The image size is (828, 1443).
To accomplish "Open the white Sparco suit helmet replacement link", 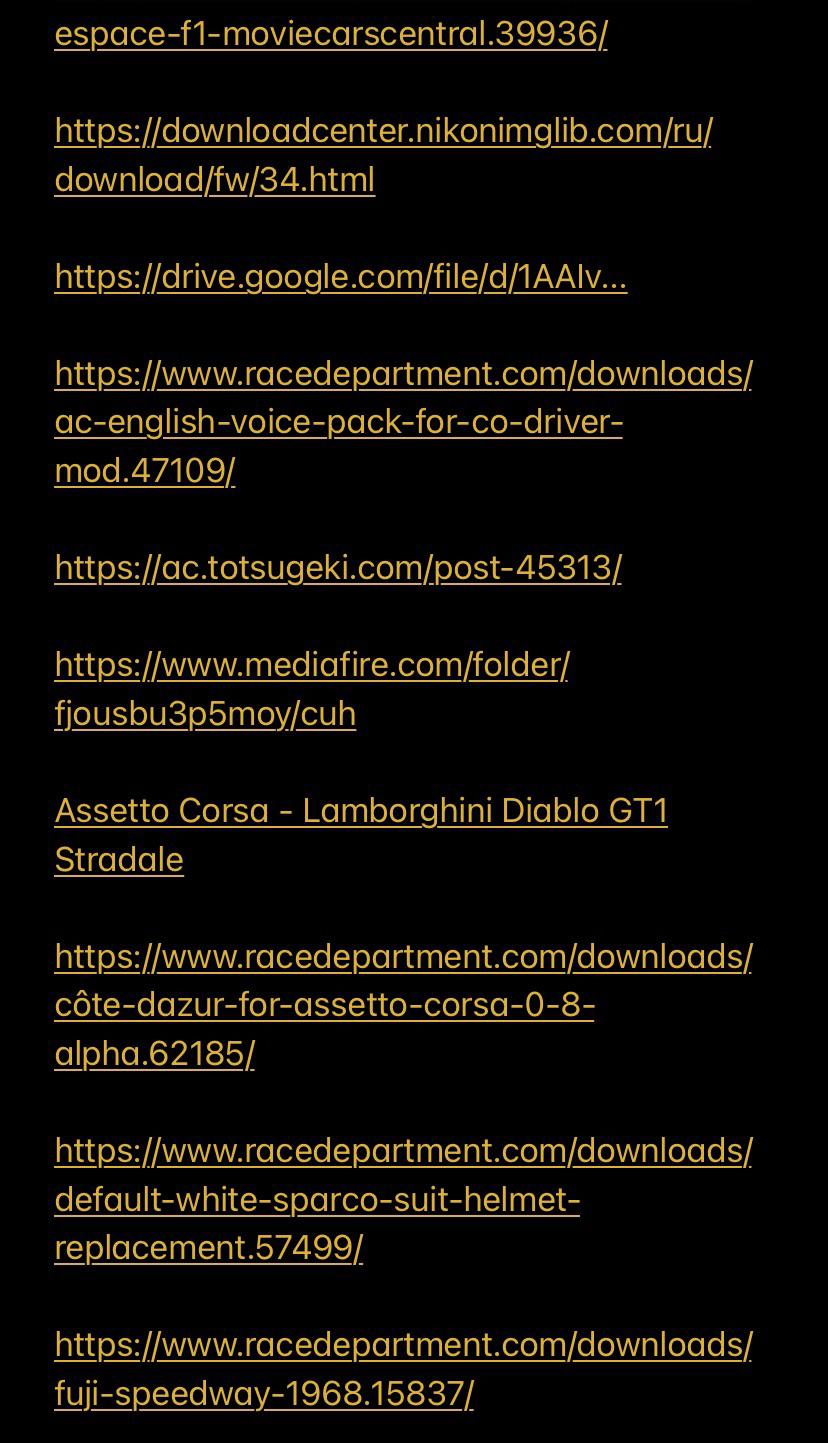I will [x=403, y=1199].
